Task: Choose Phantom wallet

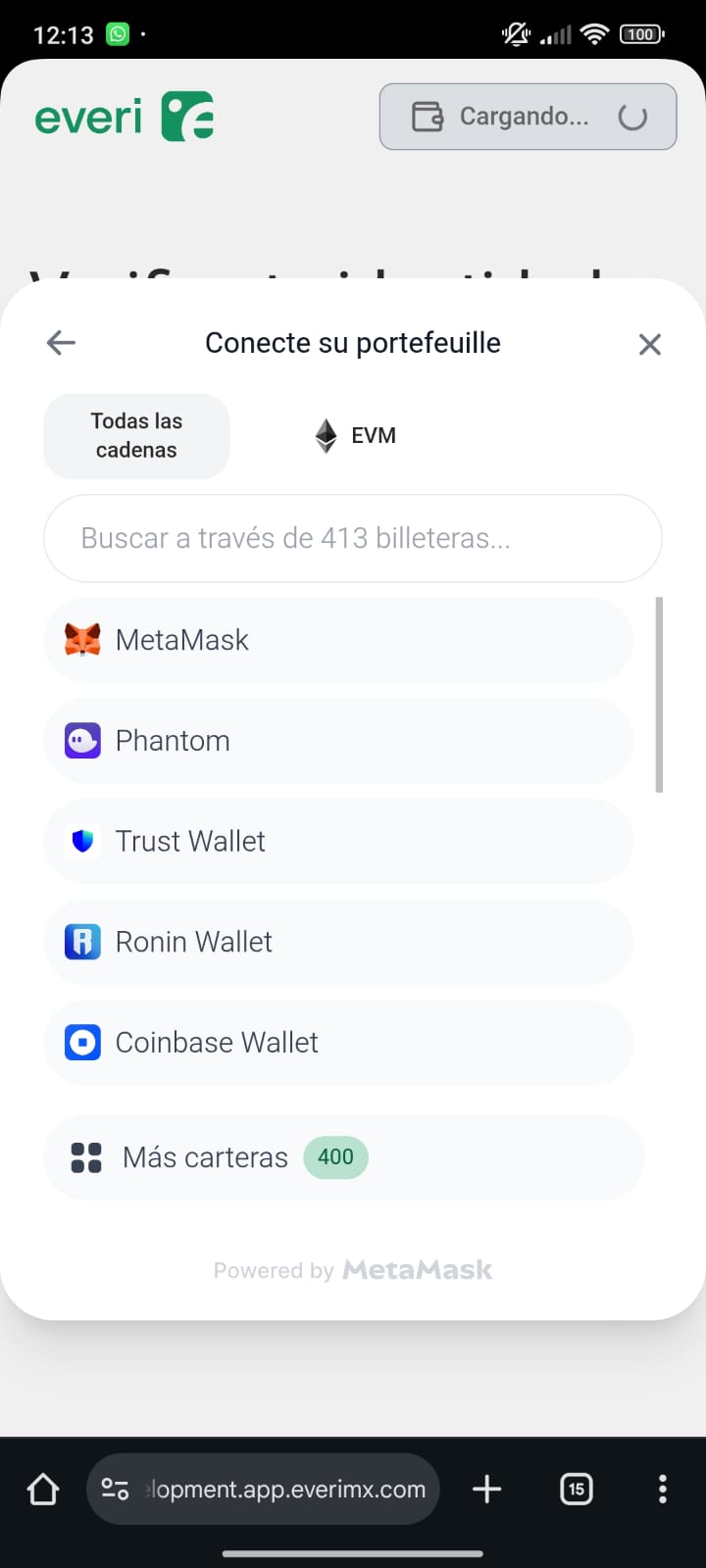Action: (338, 741)
